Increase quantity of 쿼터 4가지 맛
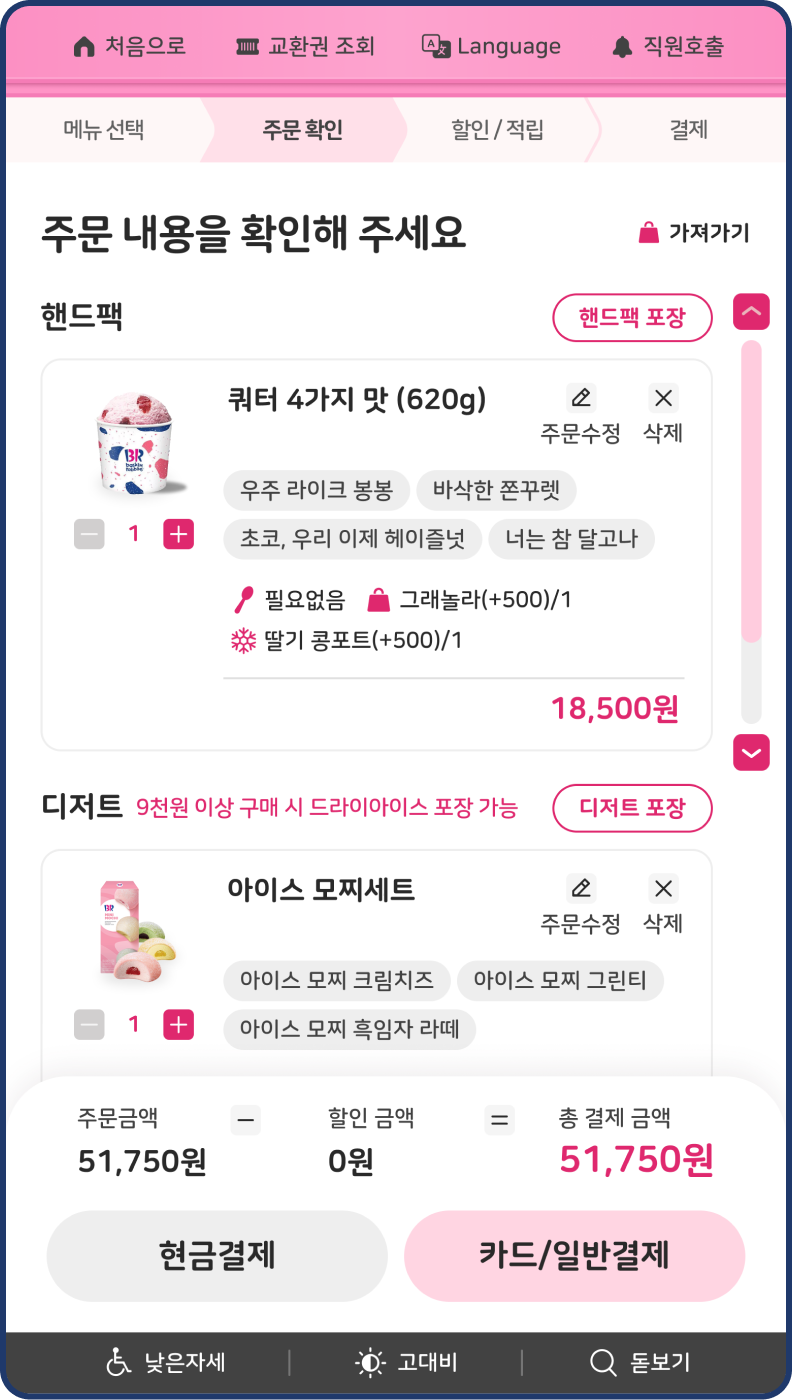Screen dimensions: 792x1400 [x=178, y=535]
